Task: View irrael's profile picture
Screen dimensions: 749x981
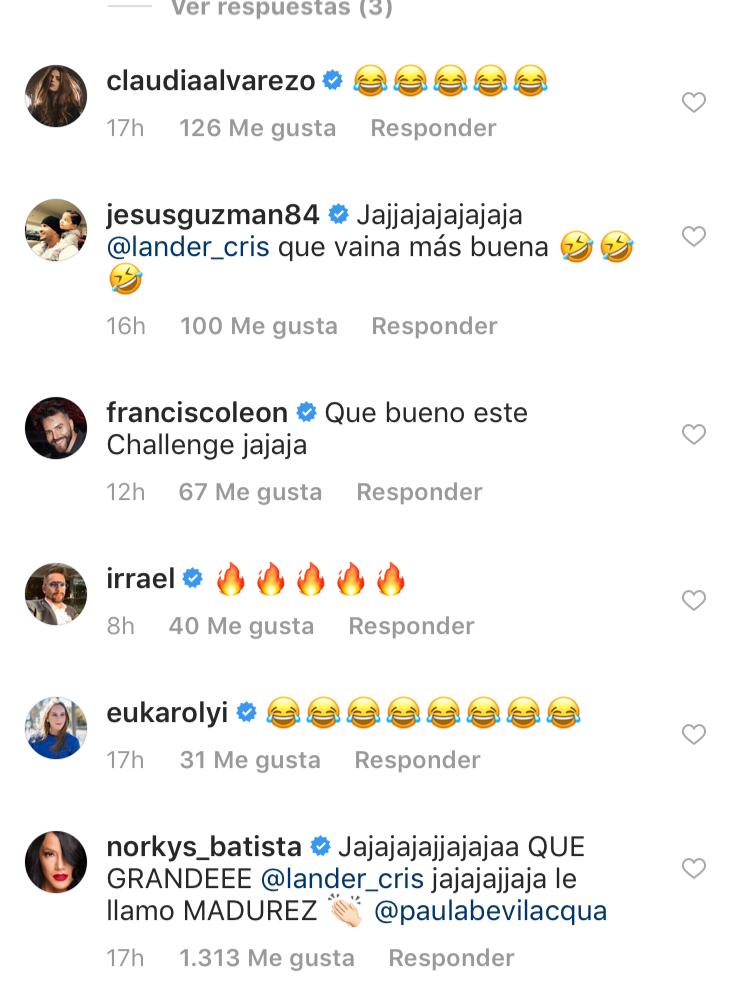Action: 56,594
